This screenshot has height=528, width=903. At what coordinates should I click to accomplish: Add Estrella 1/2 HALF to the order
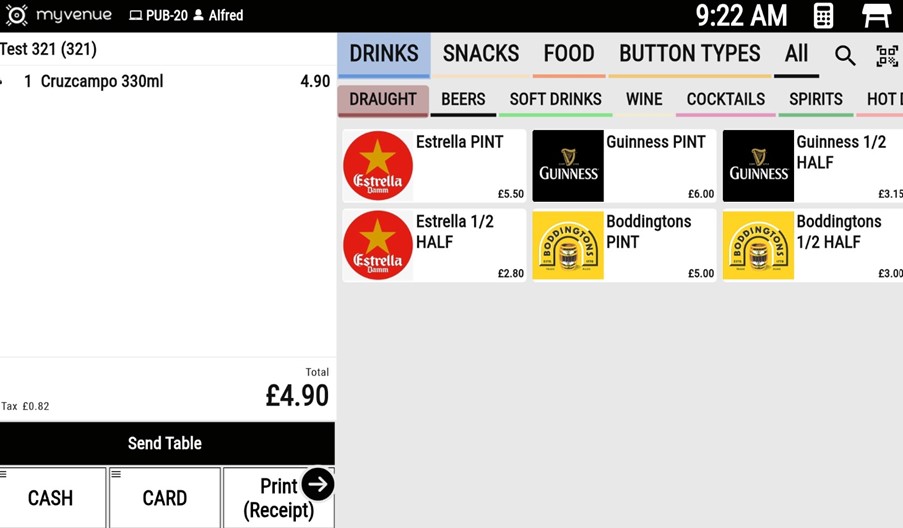tap(434, 245)
